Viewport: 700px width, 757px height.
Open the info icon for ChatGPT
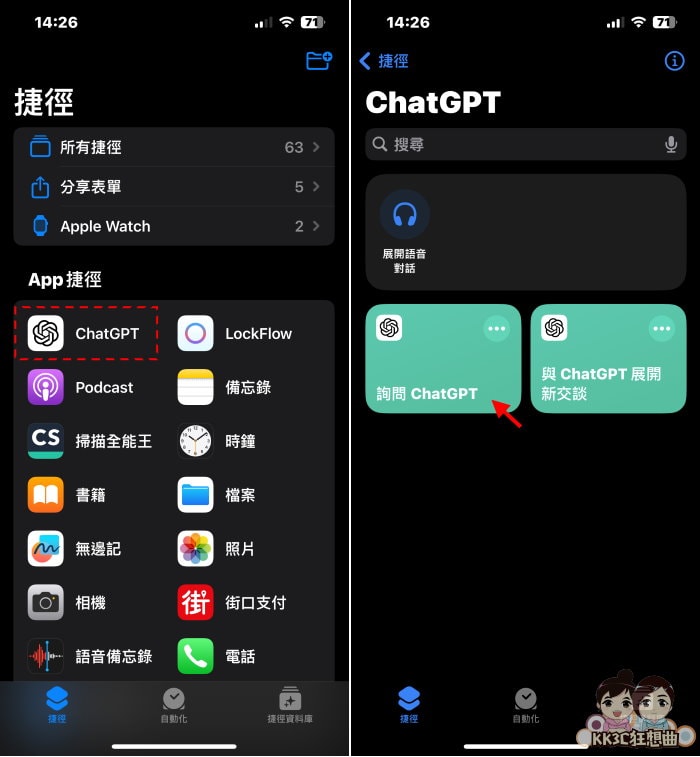tap(675, 61)
